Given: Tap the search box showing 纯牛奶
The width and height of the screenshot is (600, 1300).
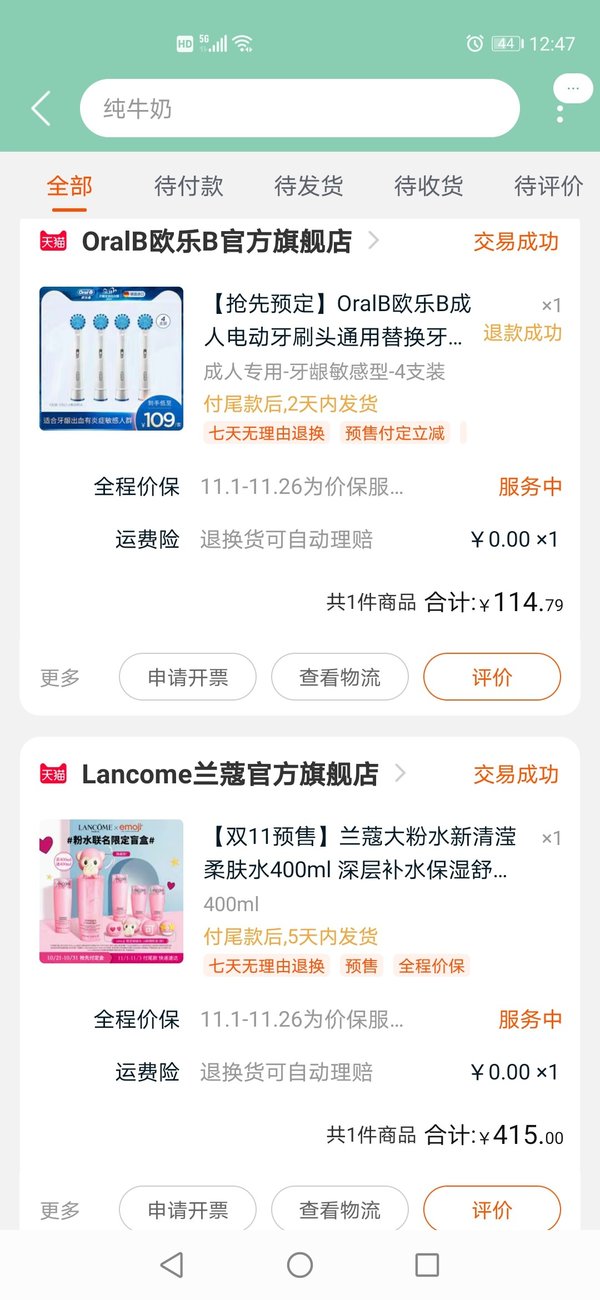Looking at the screenshot, I should [x=300, y=108].
